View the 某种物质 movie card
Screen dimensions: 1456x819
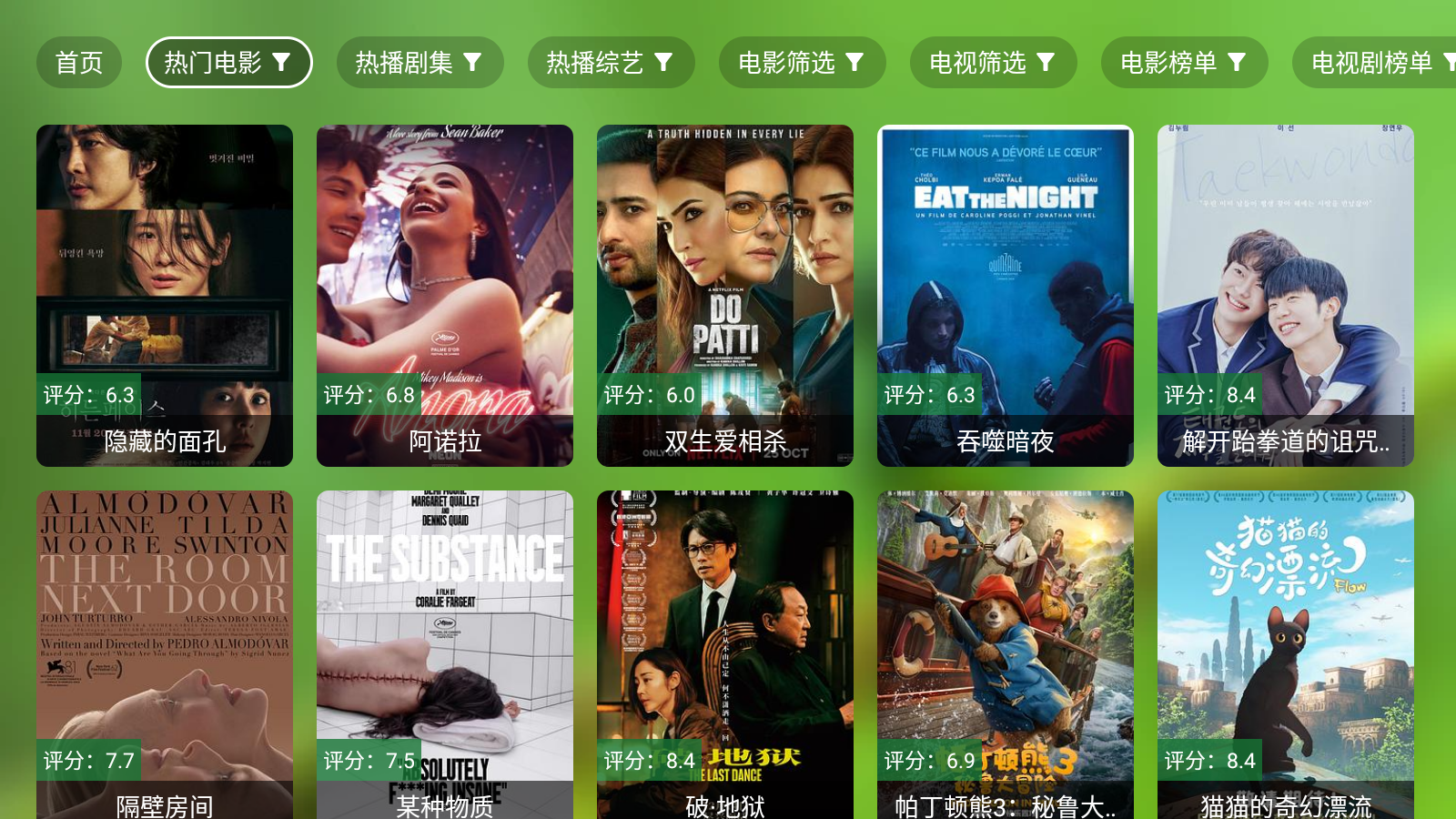pos(445,655)
